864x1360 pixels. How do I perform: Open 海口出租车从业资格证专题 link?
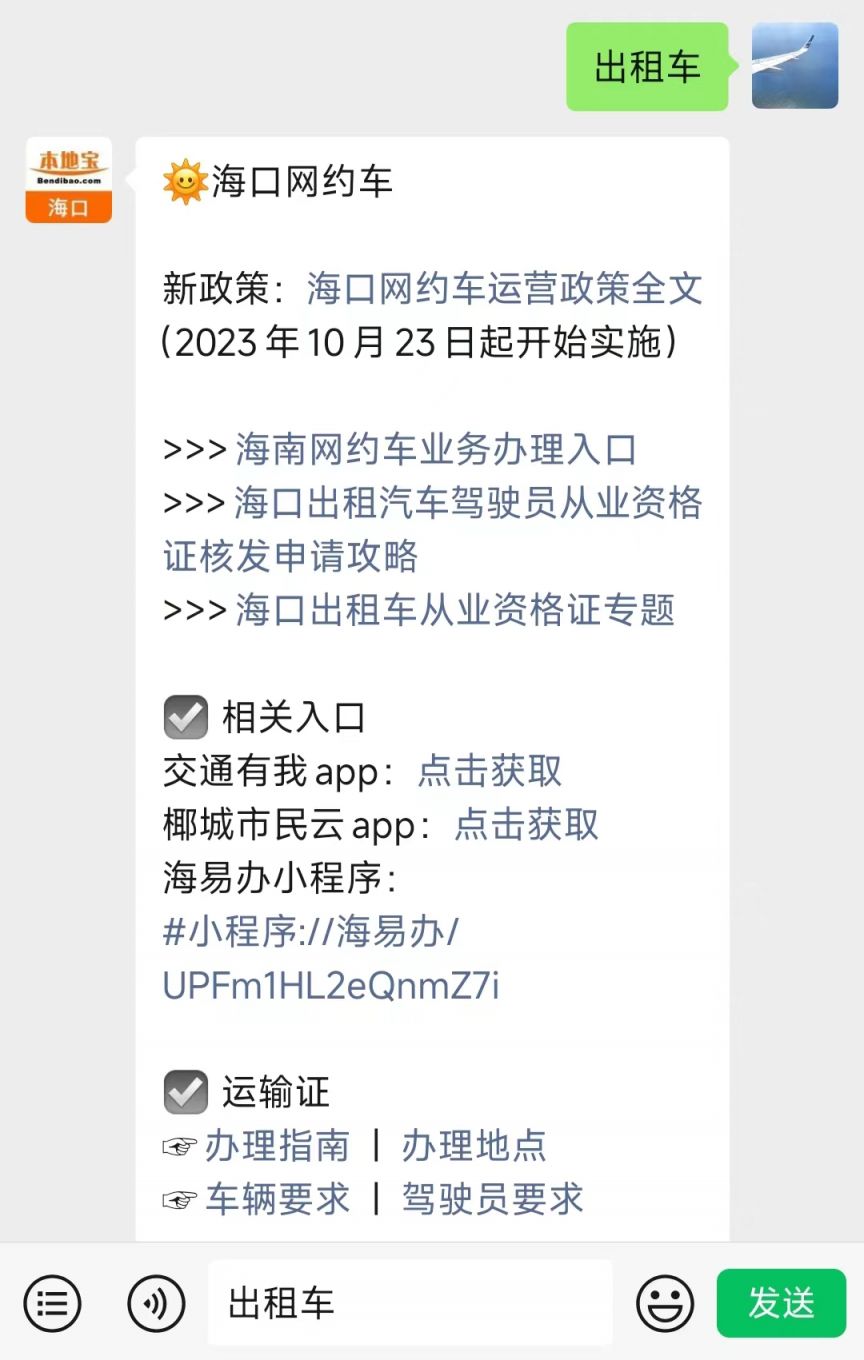[455, 609]
